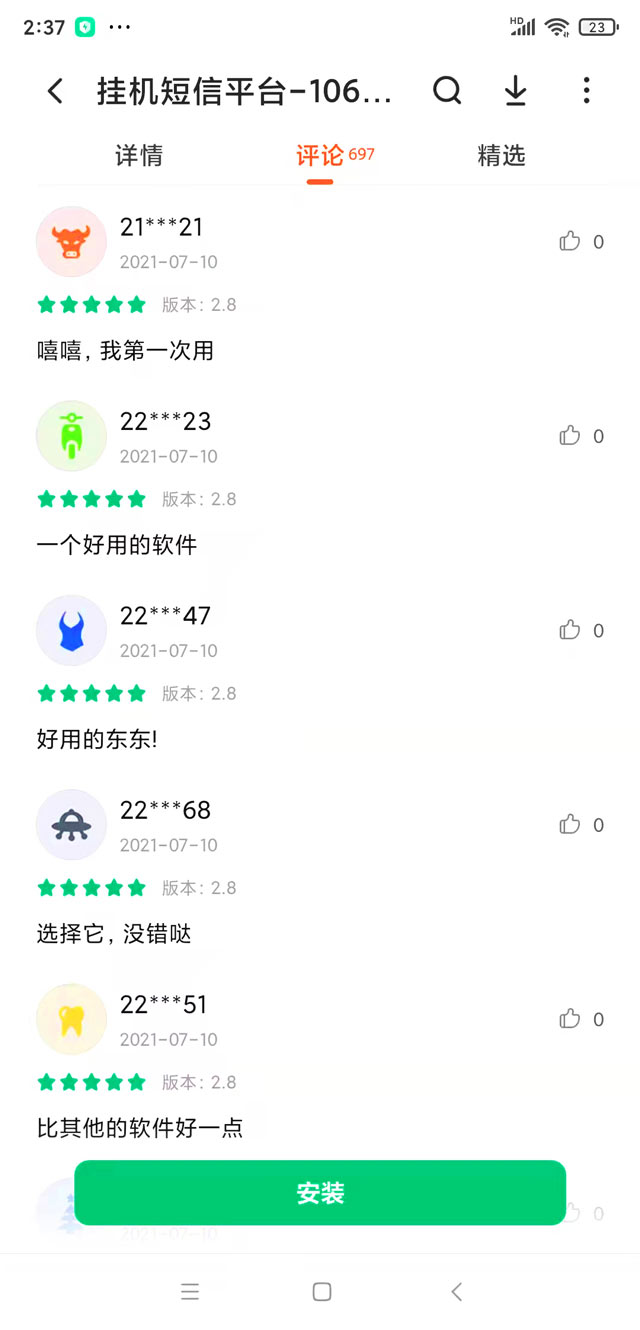Like the review by 21***21

570,241
